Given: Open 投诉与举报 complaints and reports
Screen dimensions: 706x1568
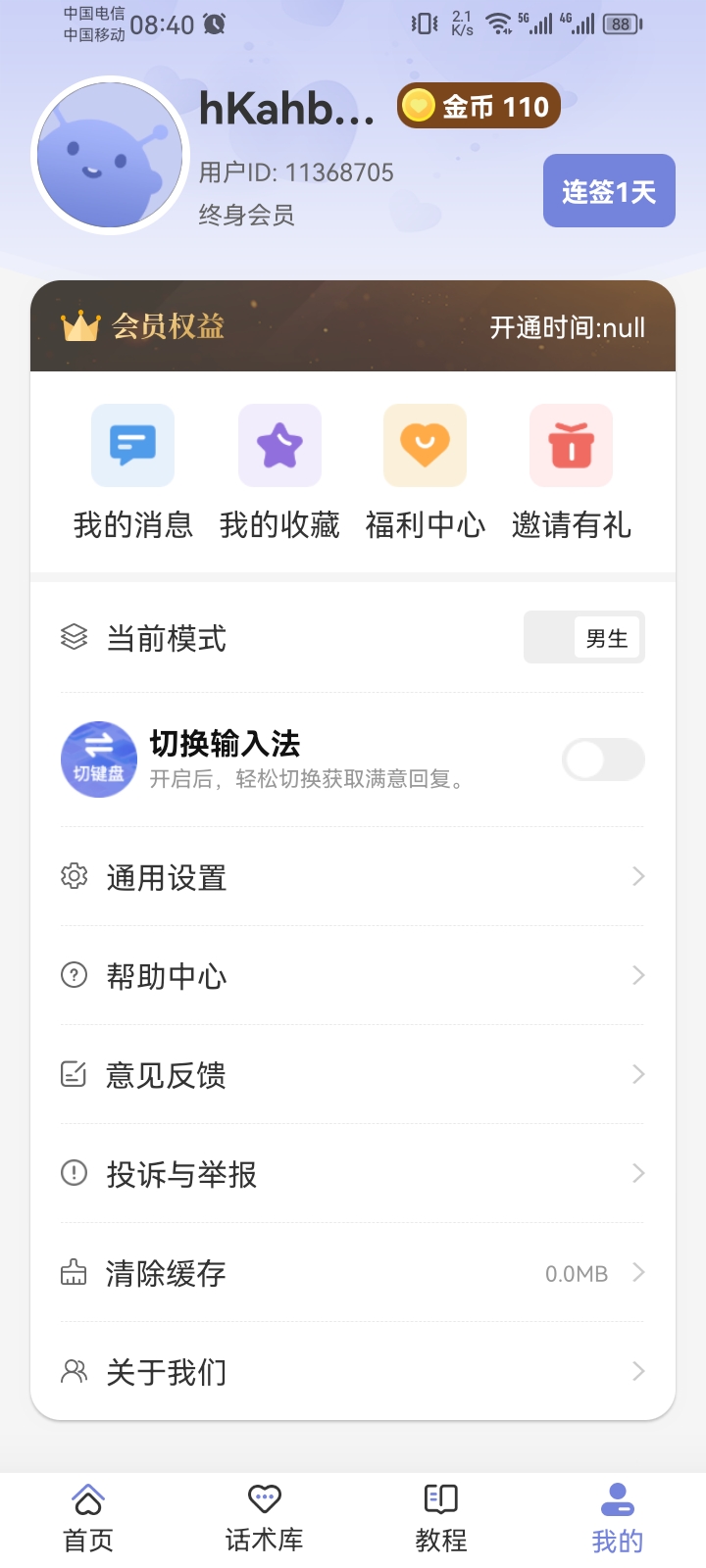Looking at the screenshot, I should [x=352, y=1174].
